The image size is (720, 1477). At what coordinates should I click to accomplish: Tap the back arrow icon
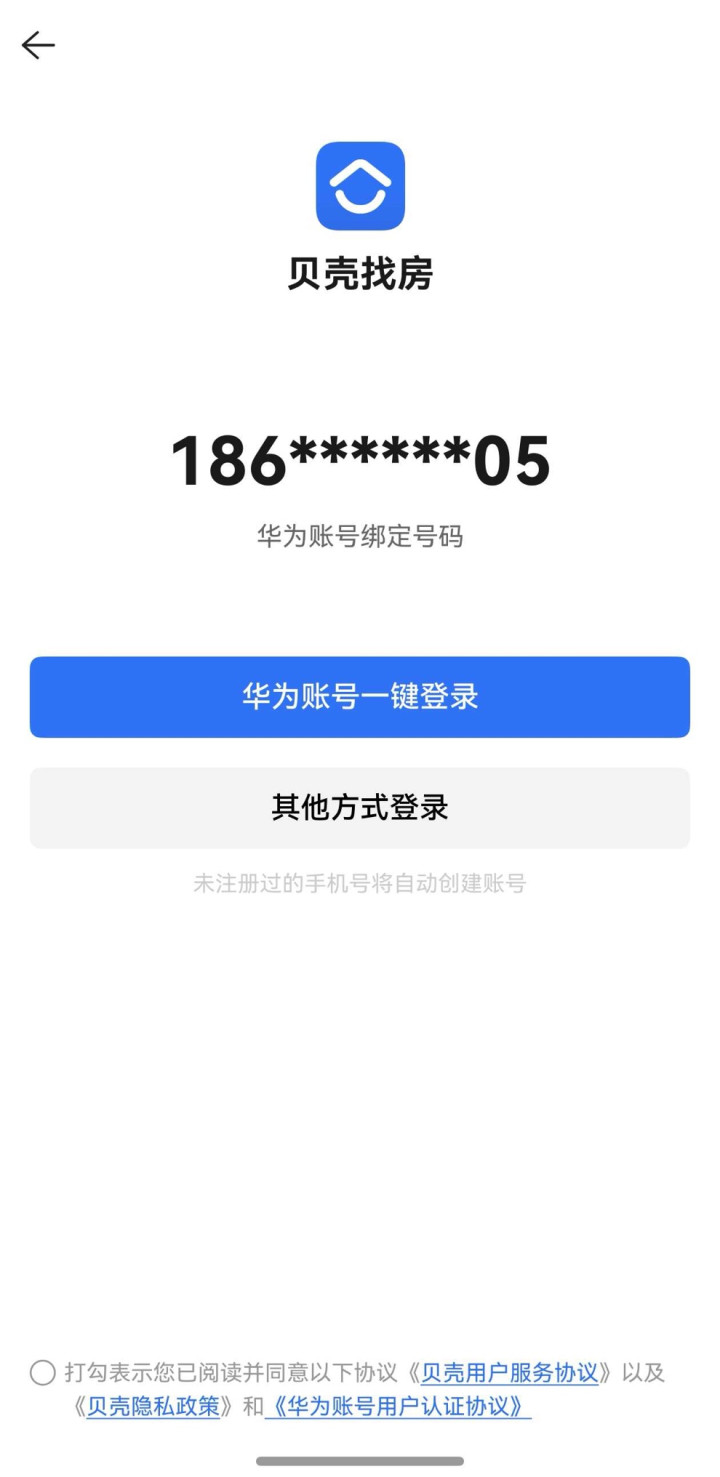click(x=38, y=45)
